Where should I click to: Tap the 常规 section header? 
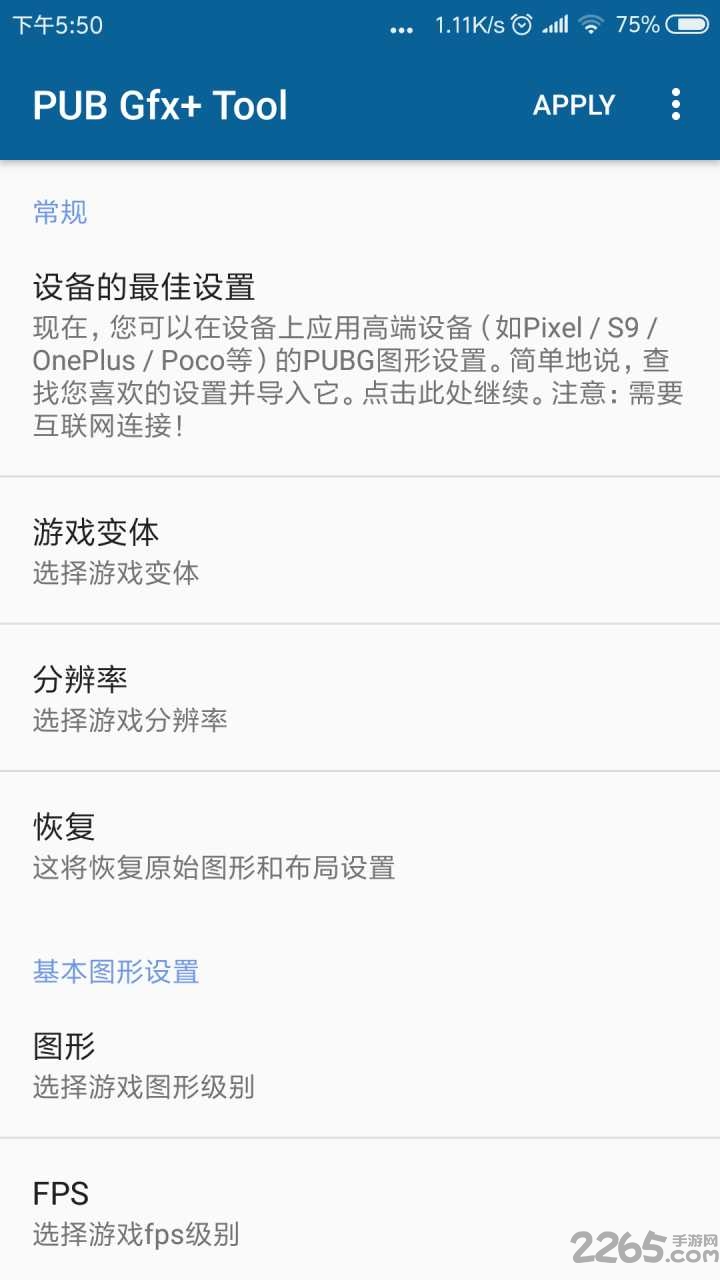pyautogui.click(x=59, y=212)
